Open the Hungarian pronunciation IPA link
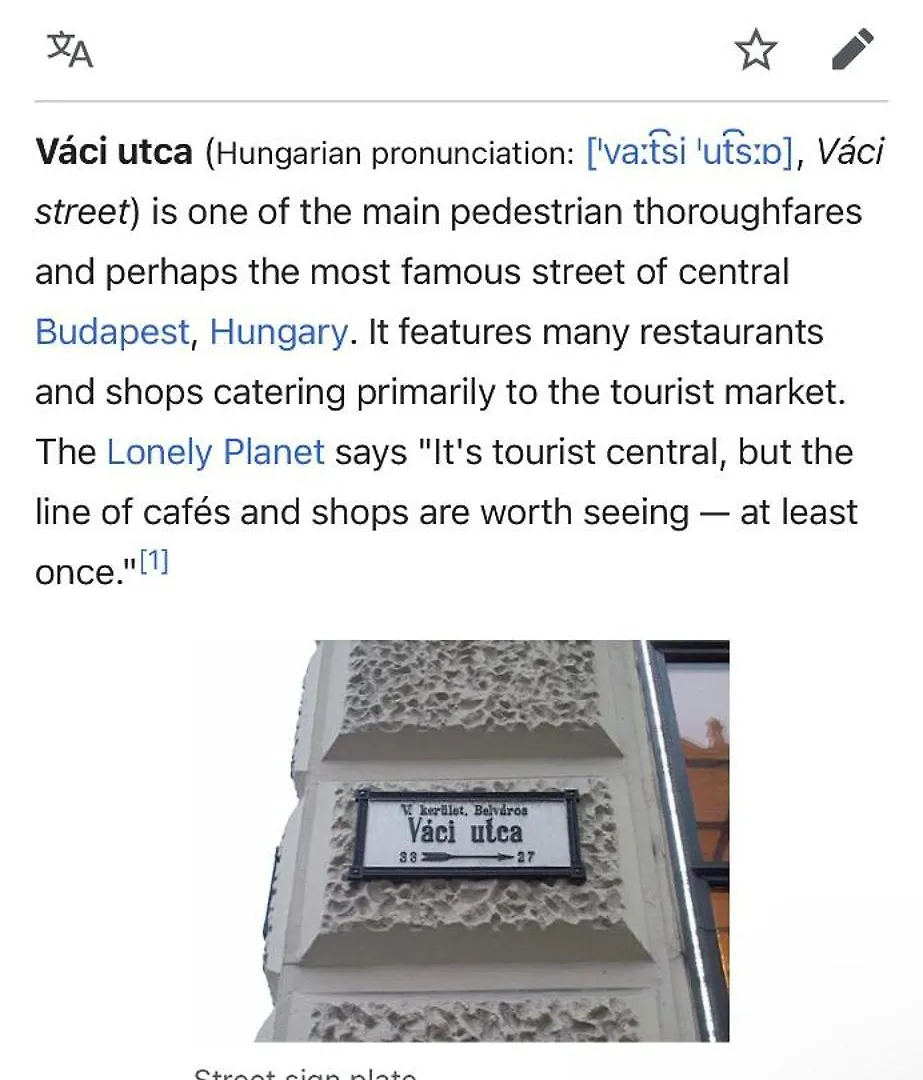The height and width of the screenshot is (1080, 923). tap(691, 154)
